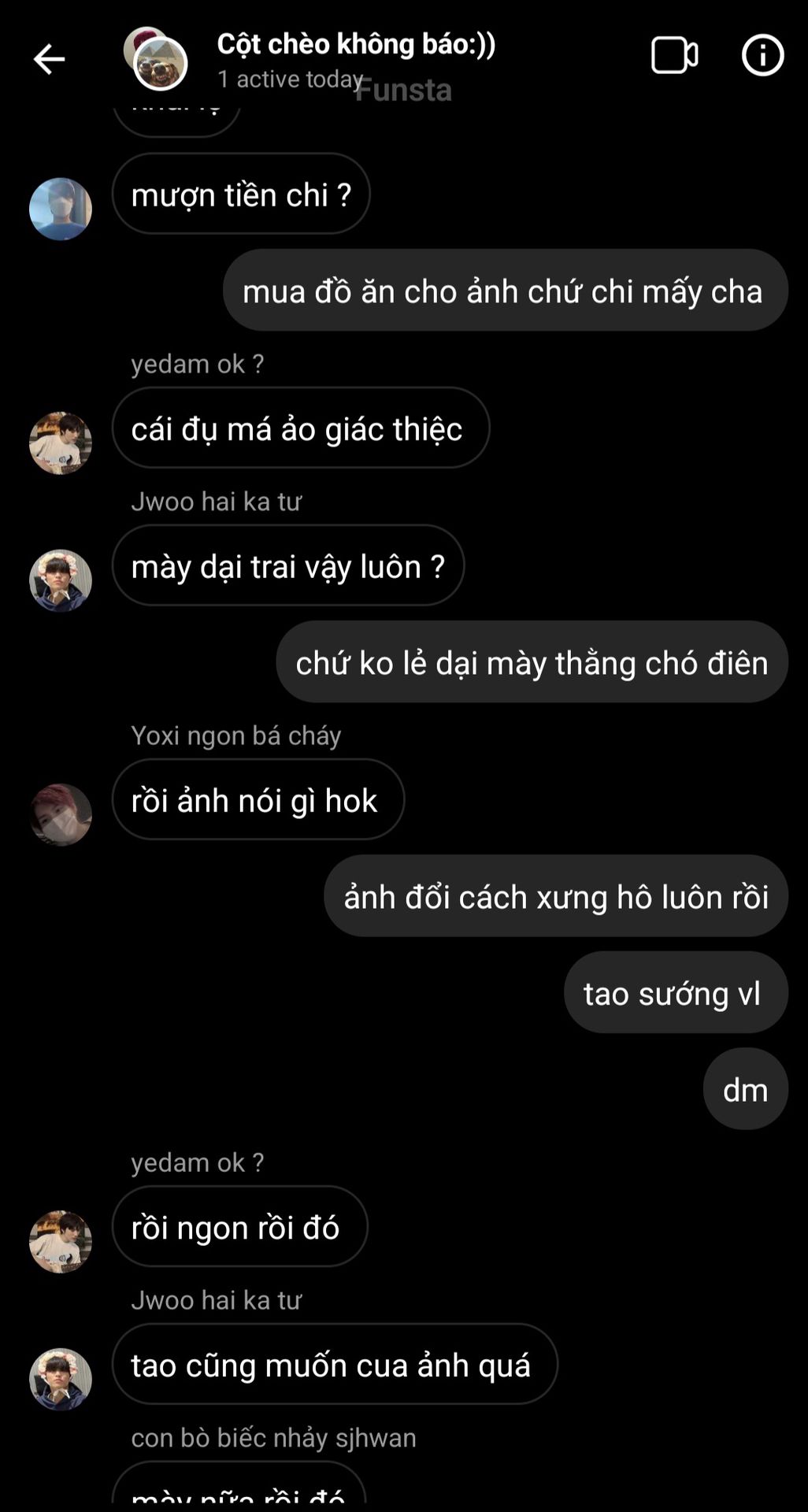This screenshot has height=1512, width=808.
Task: Go back using the arrow icon
Action: (49, 59)
